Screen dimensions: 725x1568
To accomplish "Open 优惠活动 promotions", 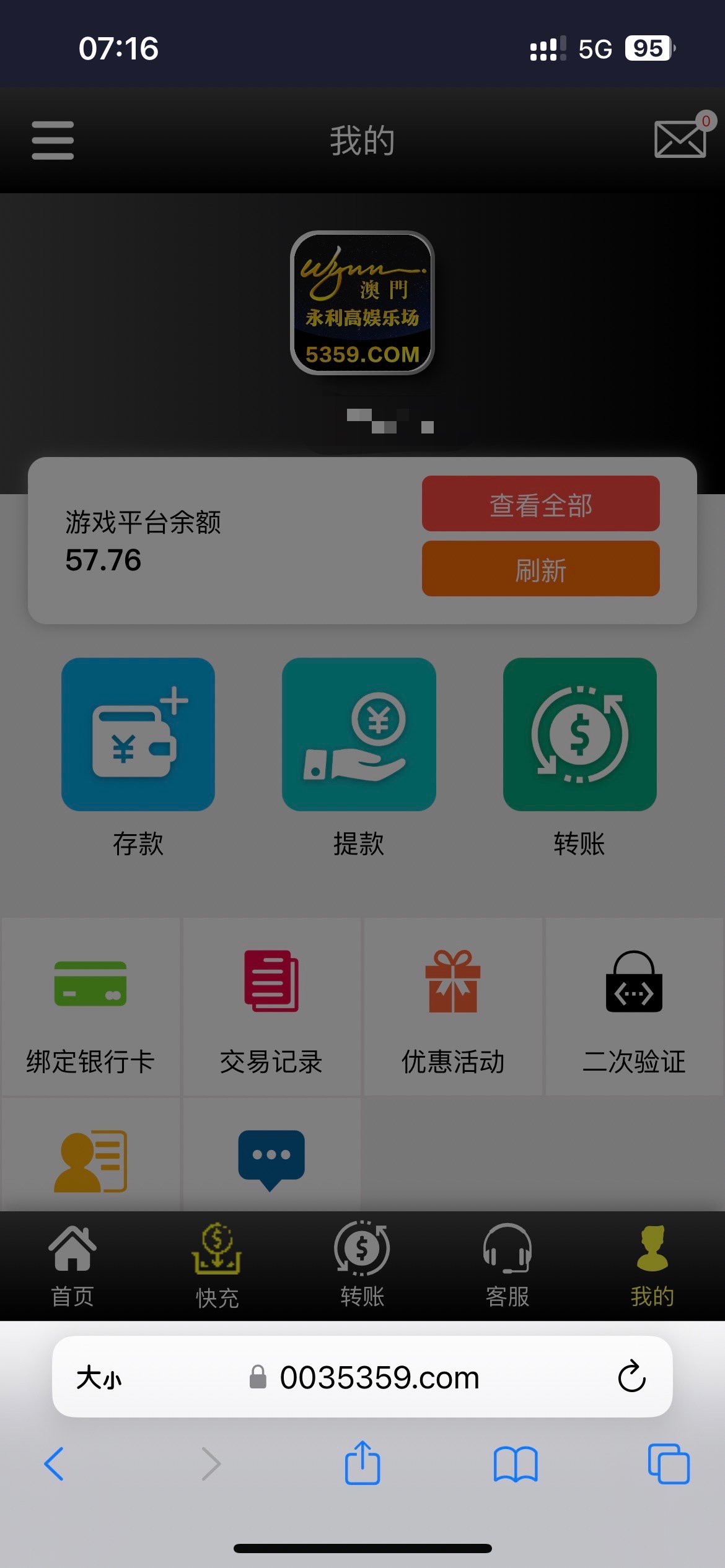I will pyautogui.click(x=453, y=1007).
